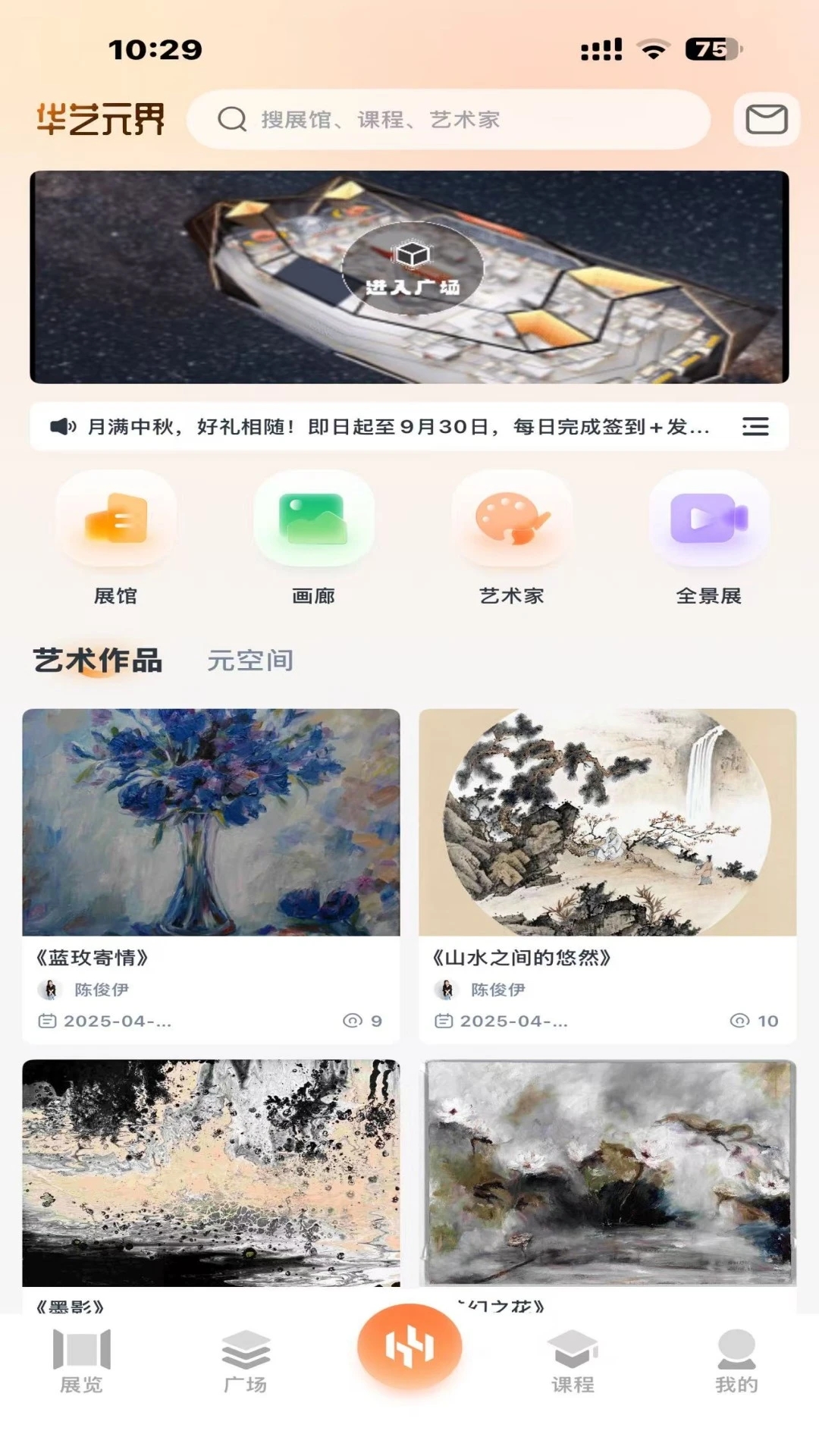Tap the 全景展 panorama exhibition icon
The height and width of the screenshot is (1456, 819).
click(707, 519)
